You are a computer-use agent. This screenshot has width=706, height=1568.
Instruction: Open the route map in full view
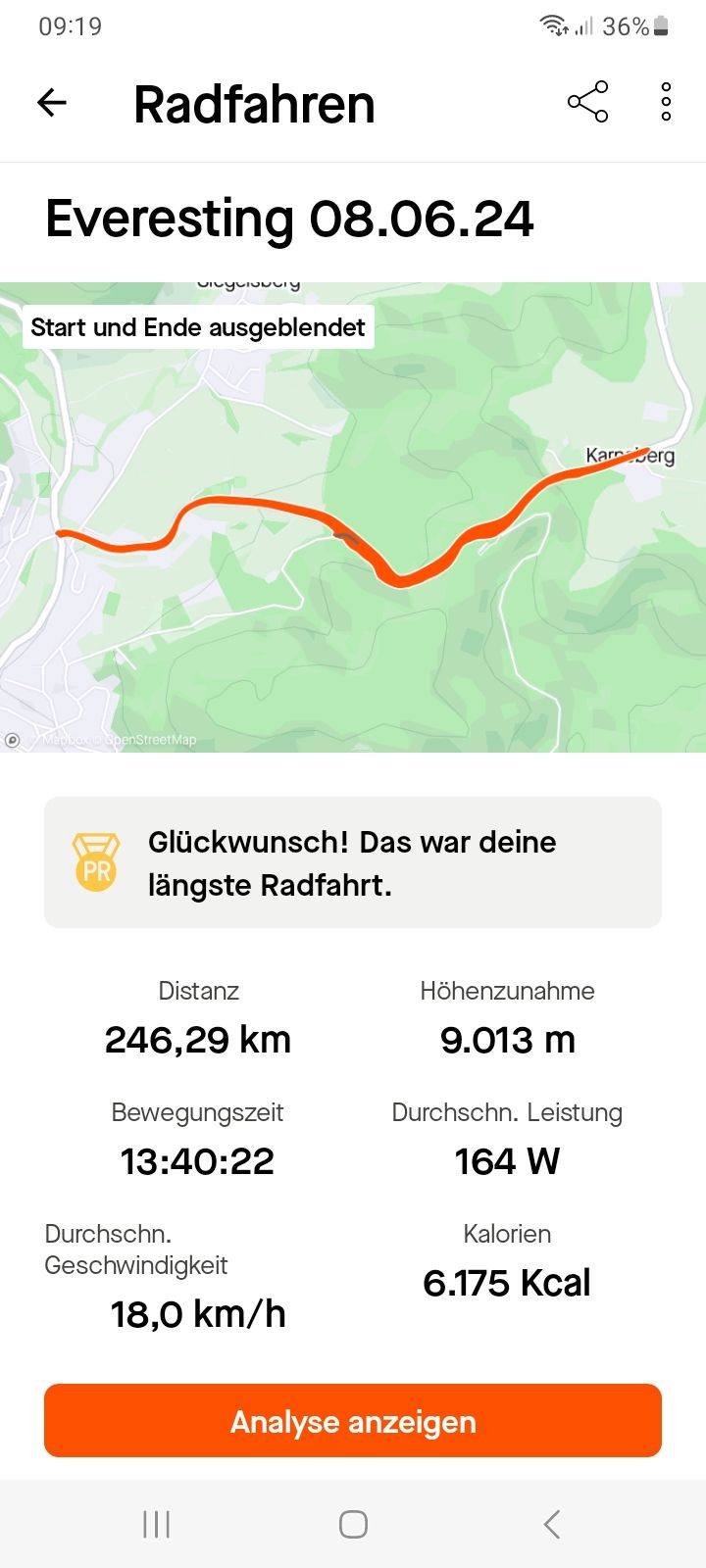click(x=353, y=549)
